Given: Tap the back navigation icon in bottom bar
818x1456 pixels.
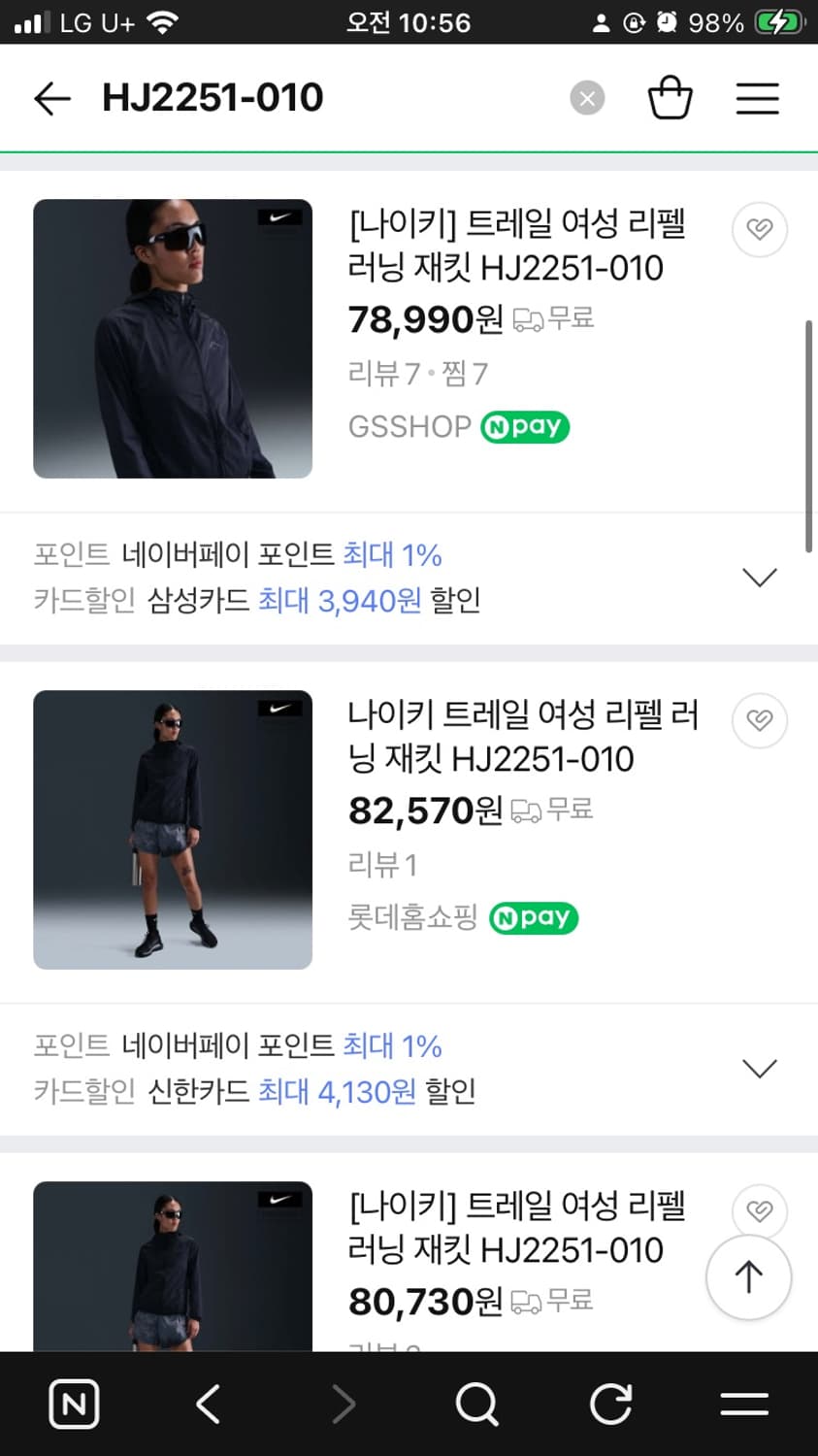Looking at the screenshot, I should pyautogui.click(x=207, y=1404).
